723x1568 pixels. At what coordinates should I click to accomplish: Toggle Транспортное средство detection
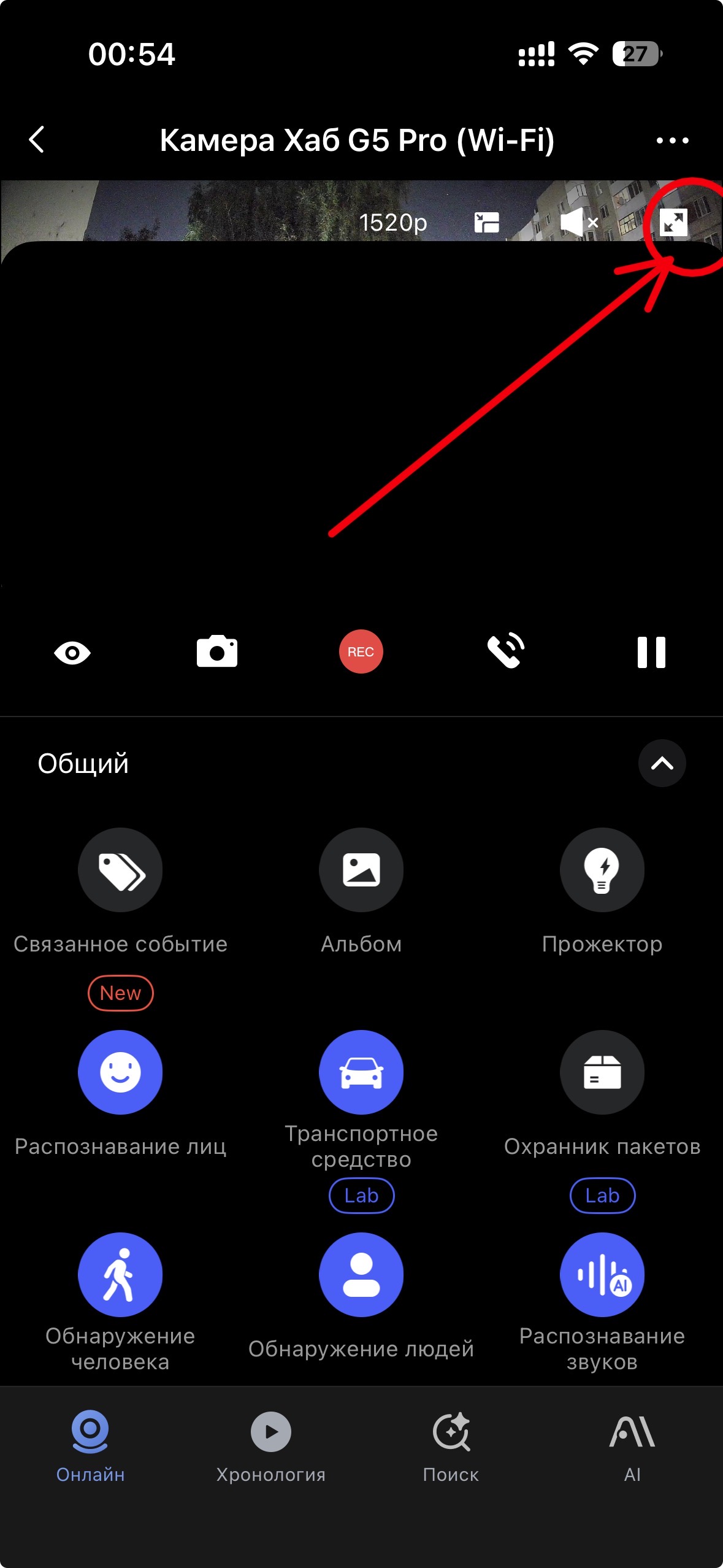click(x=361, y=1072)
